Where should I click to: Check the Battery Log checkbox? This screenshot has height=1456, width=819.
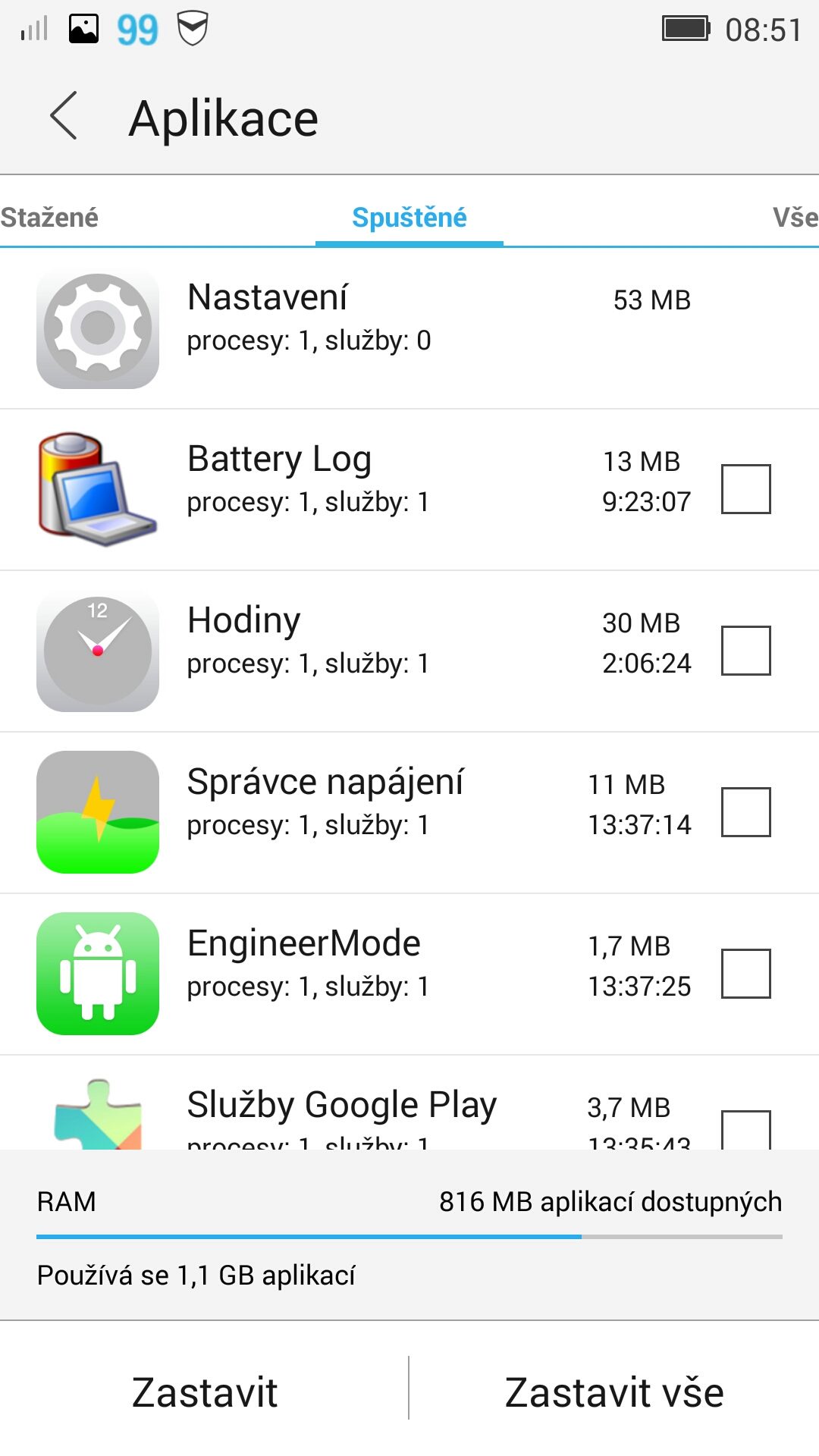(746, 489)
